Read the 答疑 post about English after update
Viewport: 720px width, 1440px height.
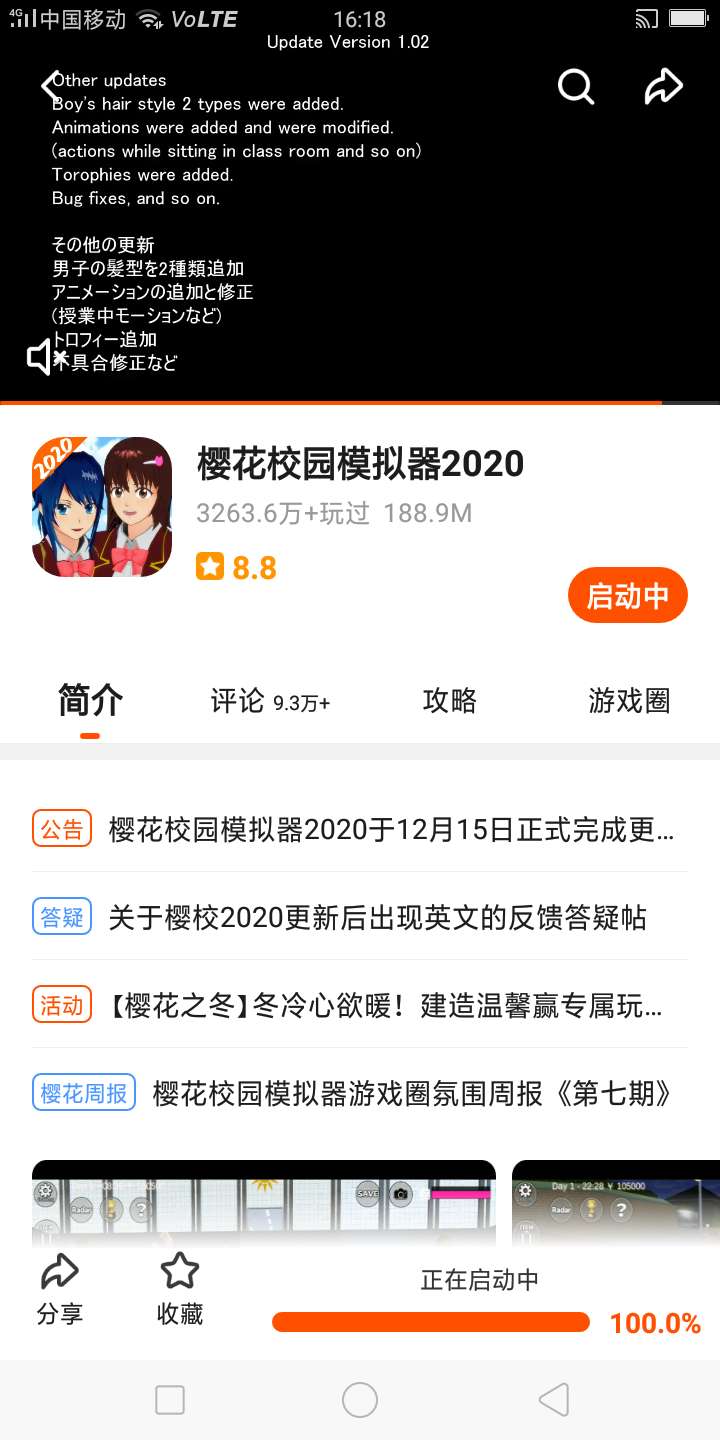[377, 917]
